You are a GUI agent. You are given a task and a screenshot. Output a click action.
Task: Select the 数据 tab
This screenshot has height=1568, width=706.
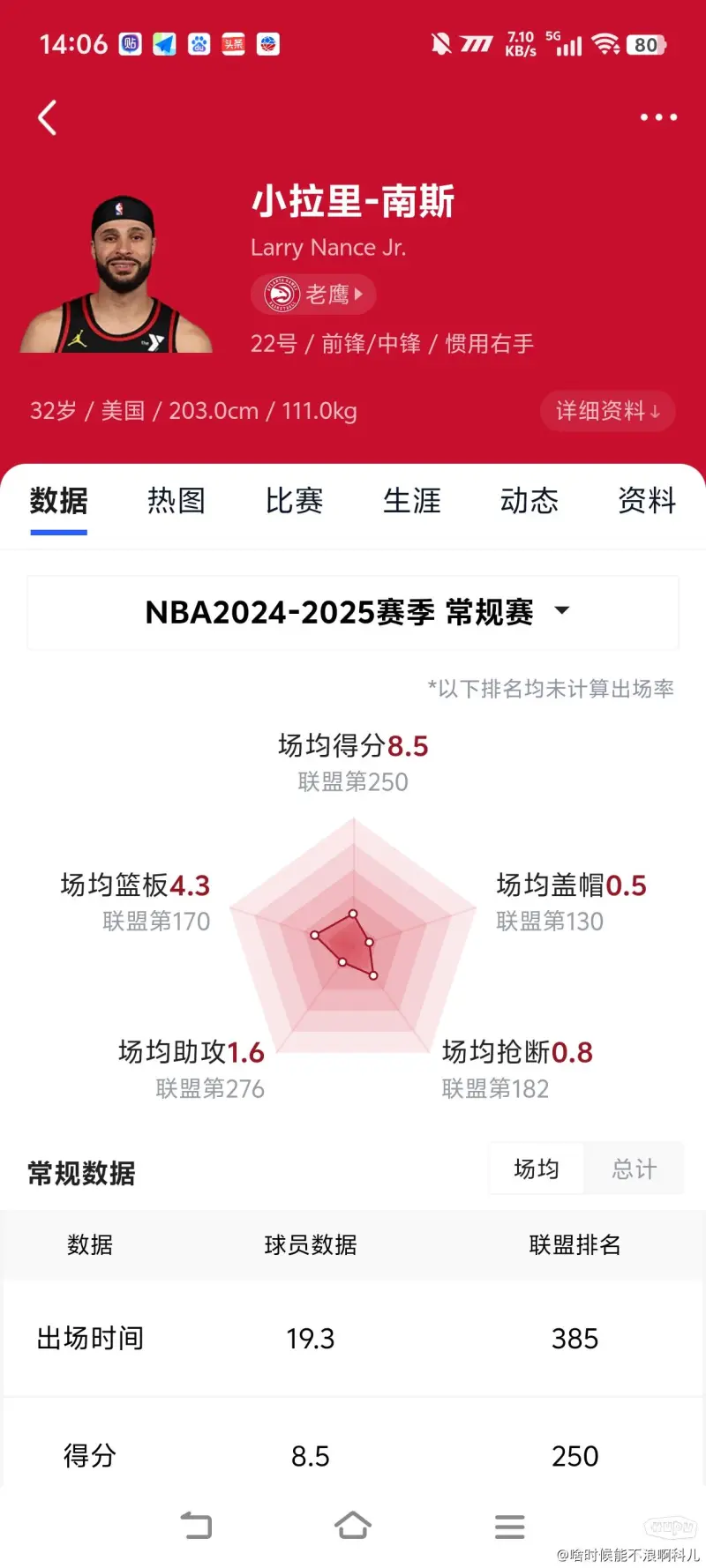point(59,501)
